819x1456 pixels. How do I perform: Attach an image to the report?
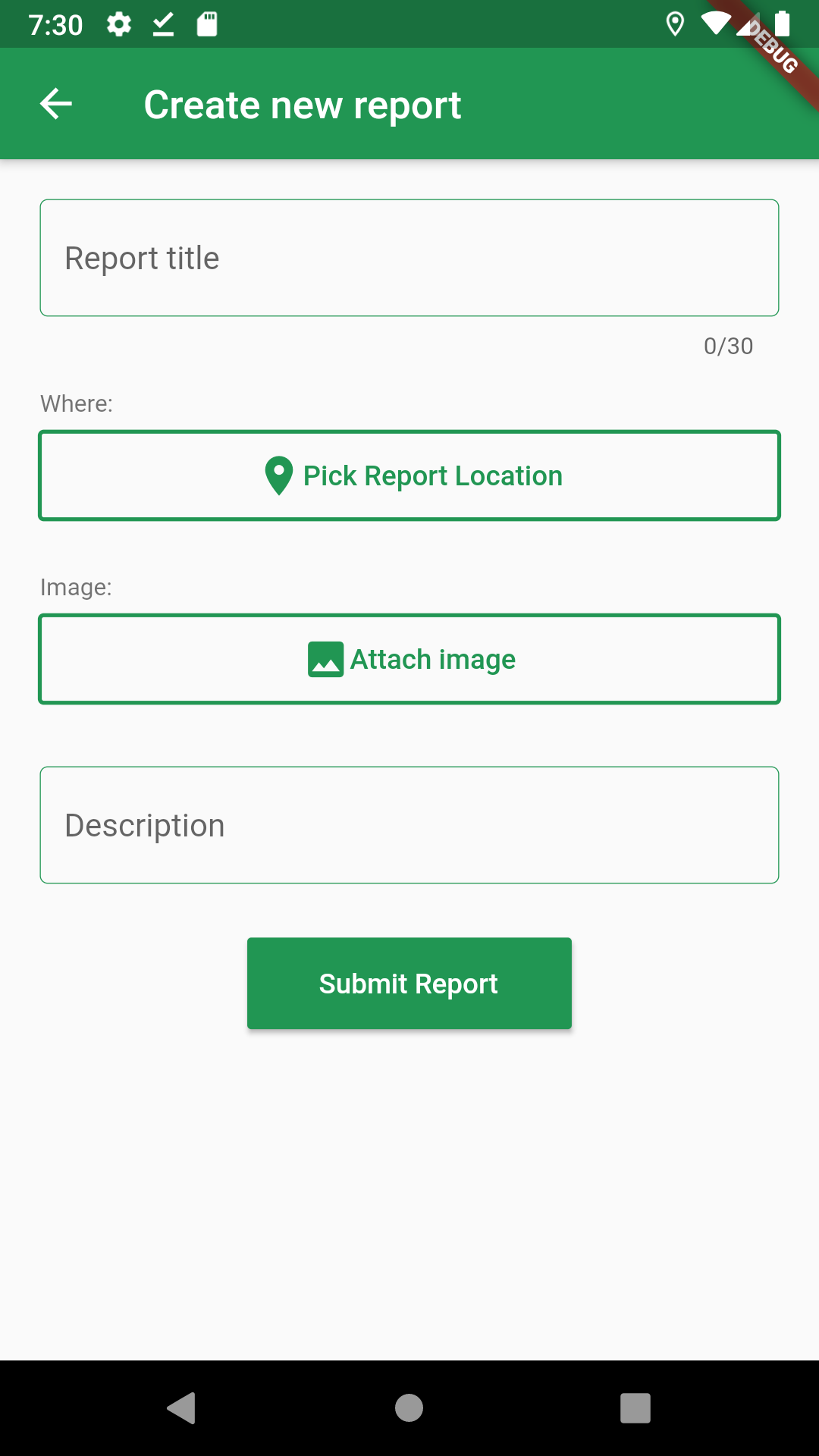[x=409, y=659]
